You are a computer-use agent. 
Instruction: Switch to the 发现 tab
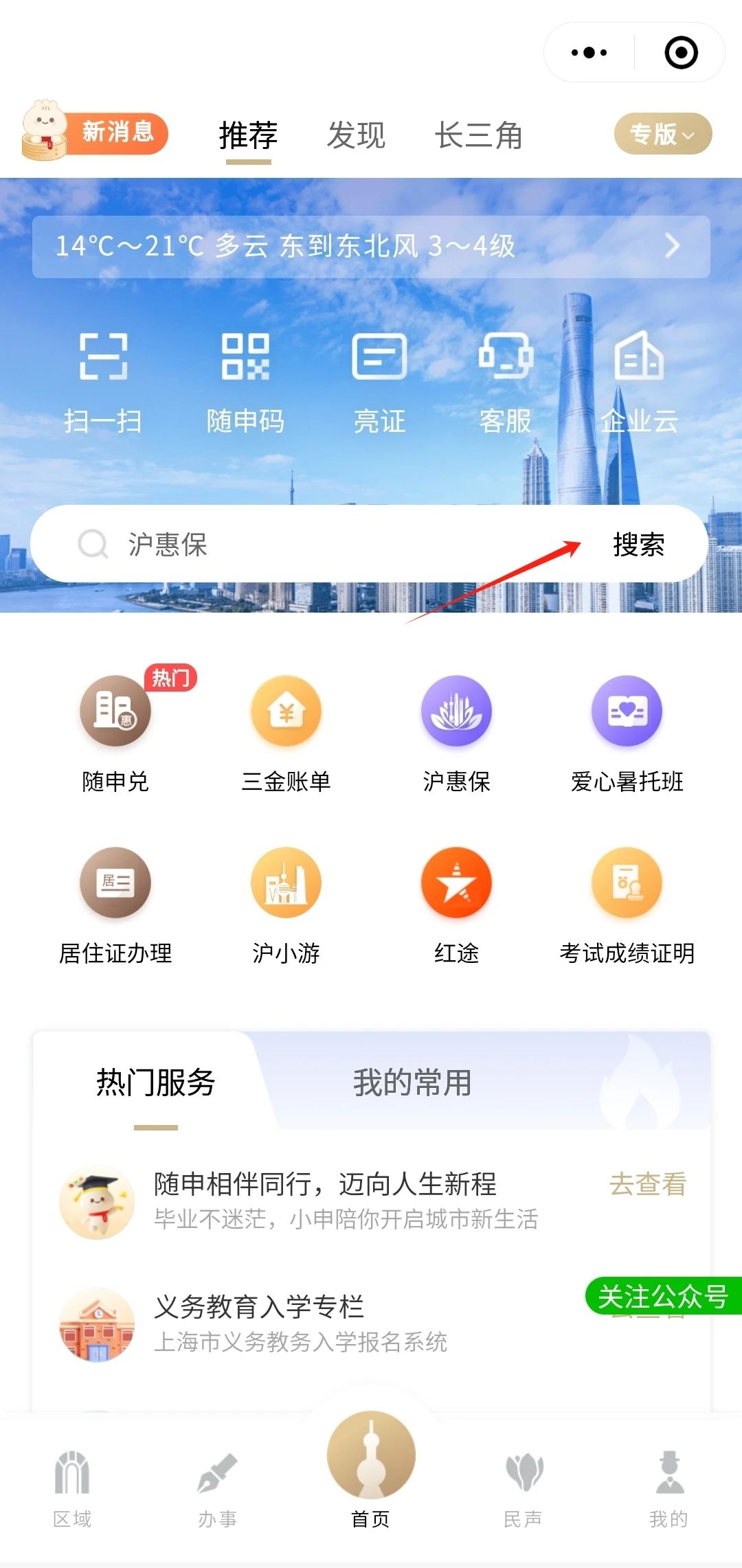356,135
